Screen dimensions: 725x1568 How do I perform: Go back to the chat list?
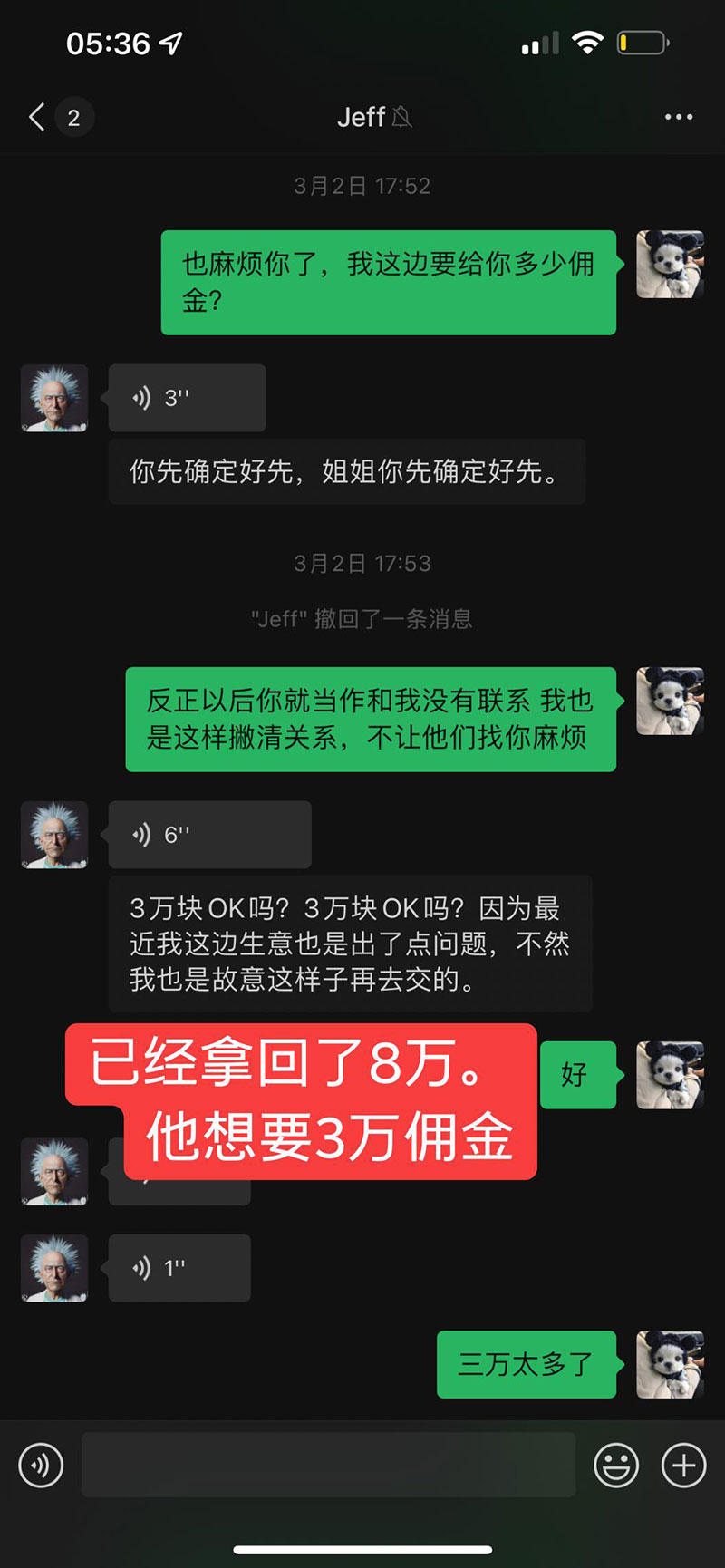coord(38,117)
